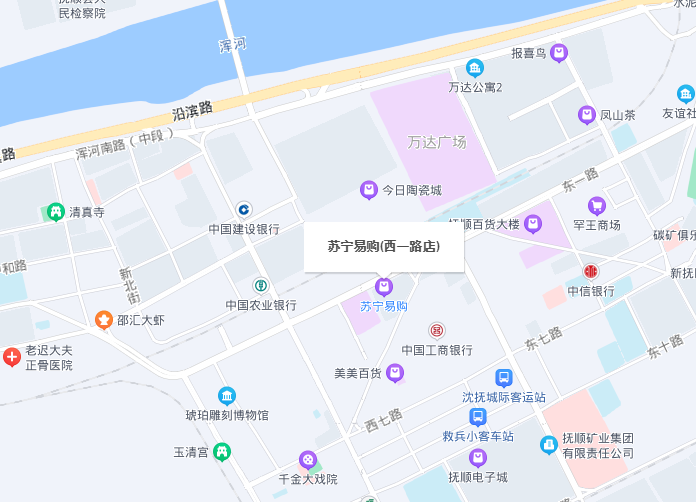Open the 老迟大夫正骨医院 marker
696x502 pixels.
12,357
